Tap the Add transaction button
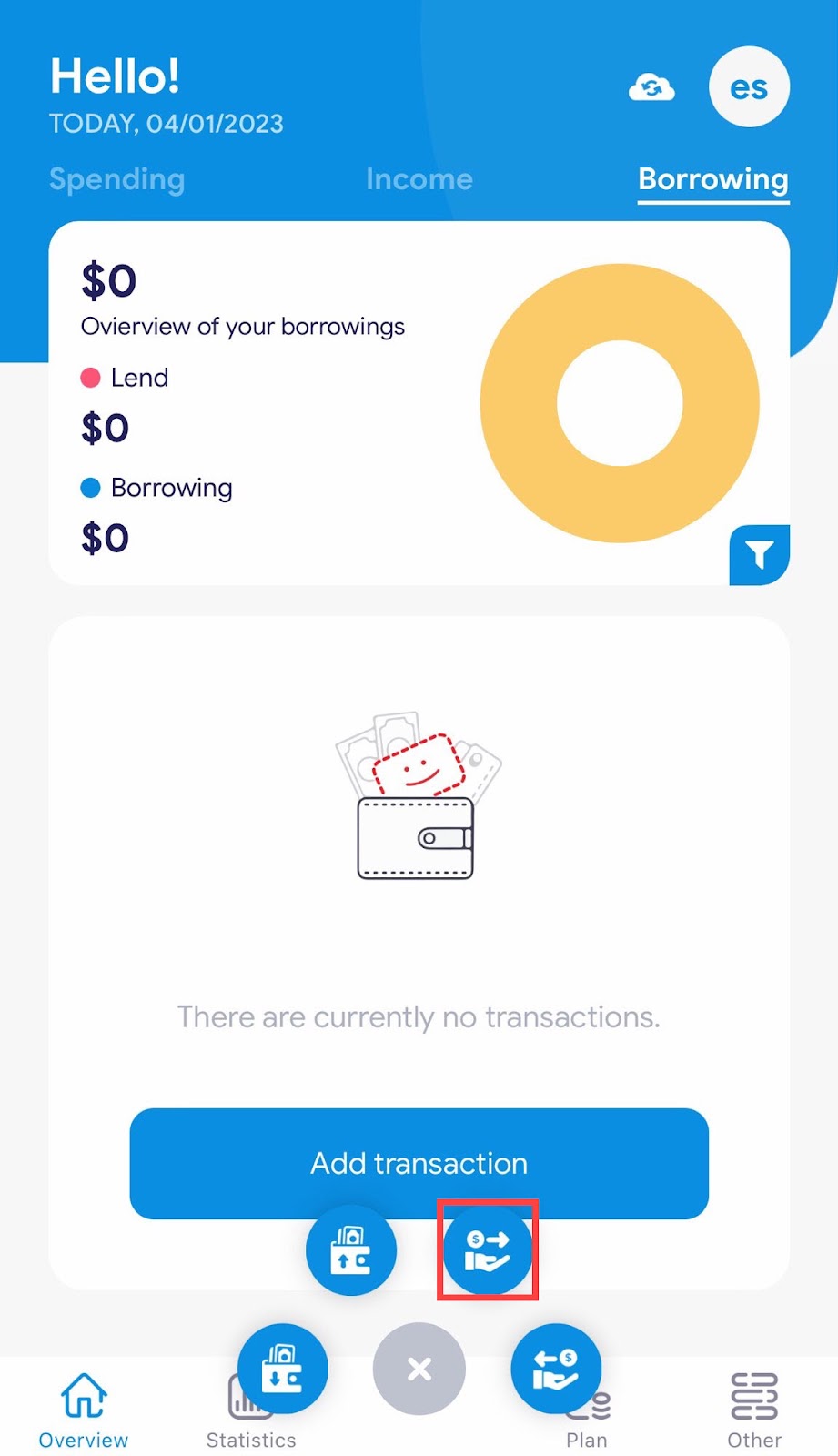 click(419, 1163)
